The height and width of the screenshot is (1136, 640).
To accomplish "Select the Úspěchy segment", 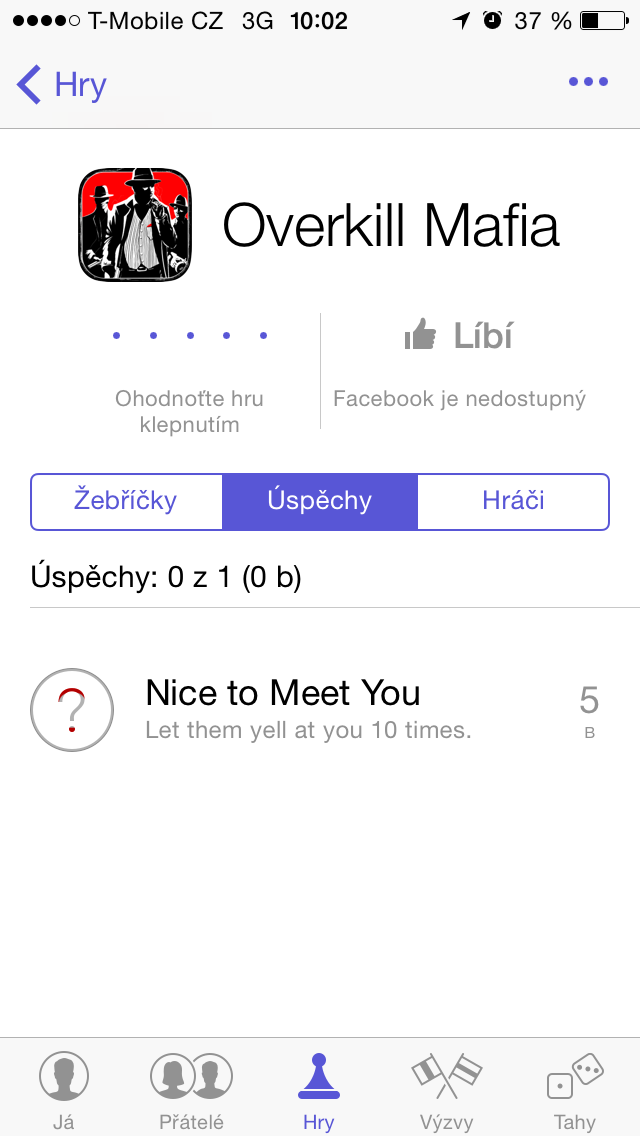I will (320, 501).
